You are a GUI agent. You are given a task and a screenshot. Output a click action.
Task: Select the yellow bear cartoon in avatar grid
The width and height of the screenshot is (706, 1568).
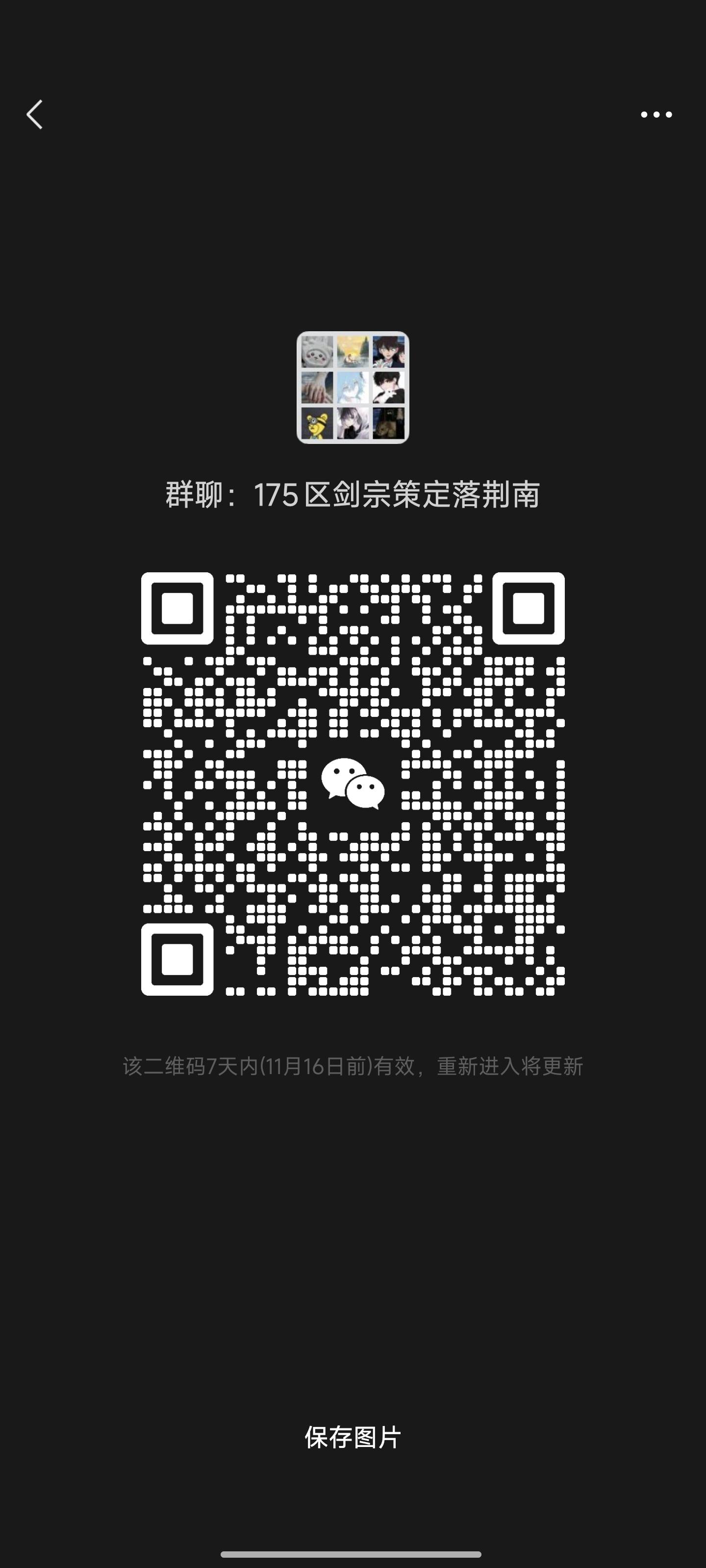(317, 423)
